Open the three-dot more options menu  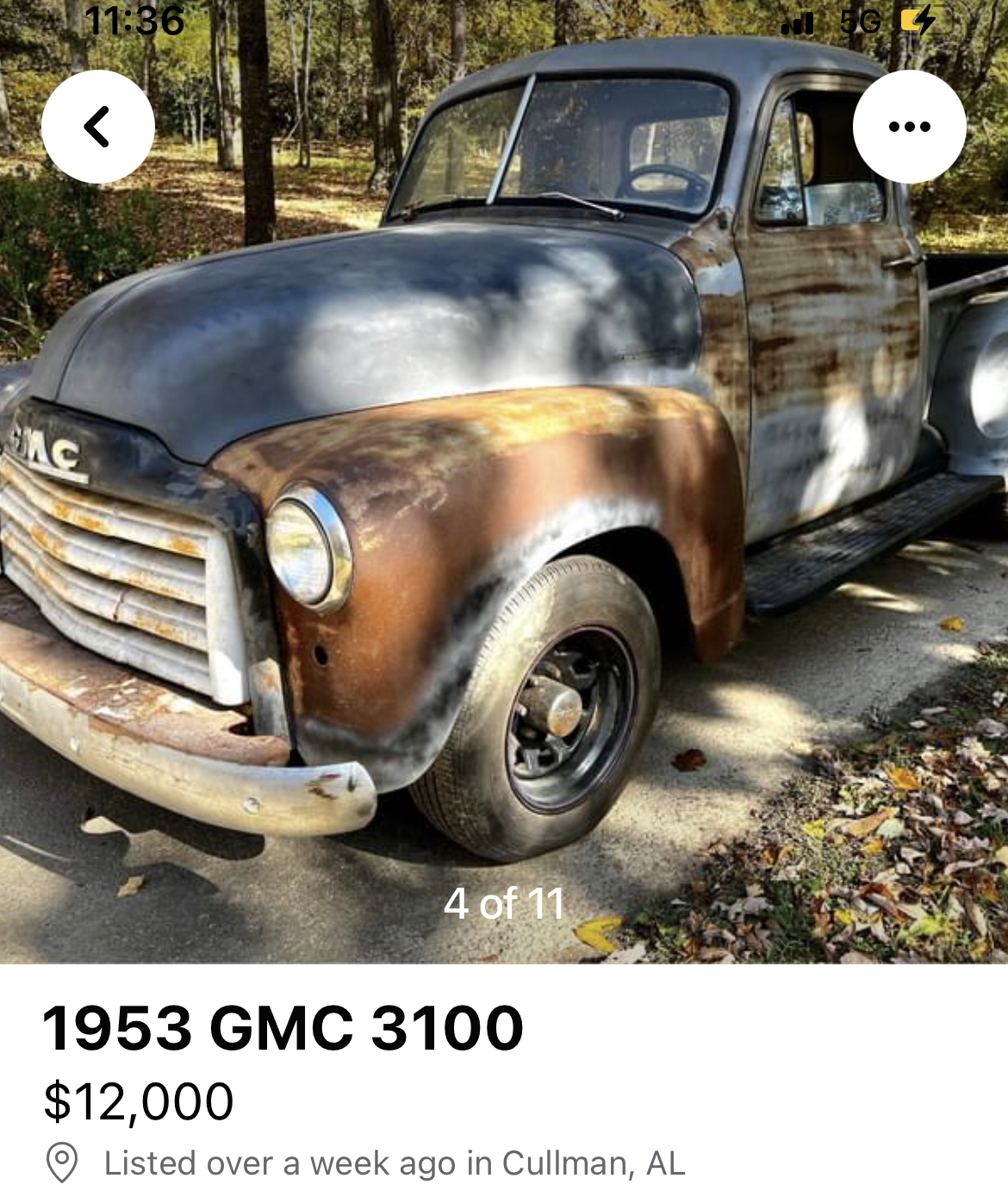click(x=909, y=127)
